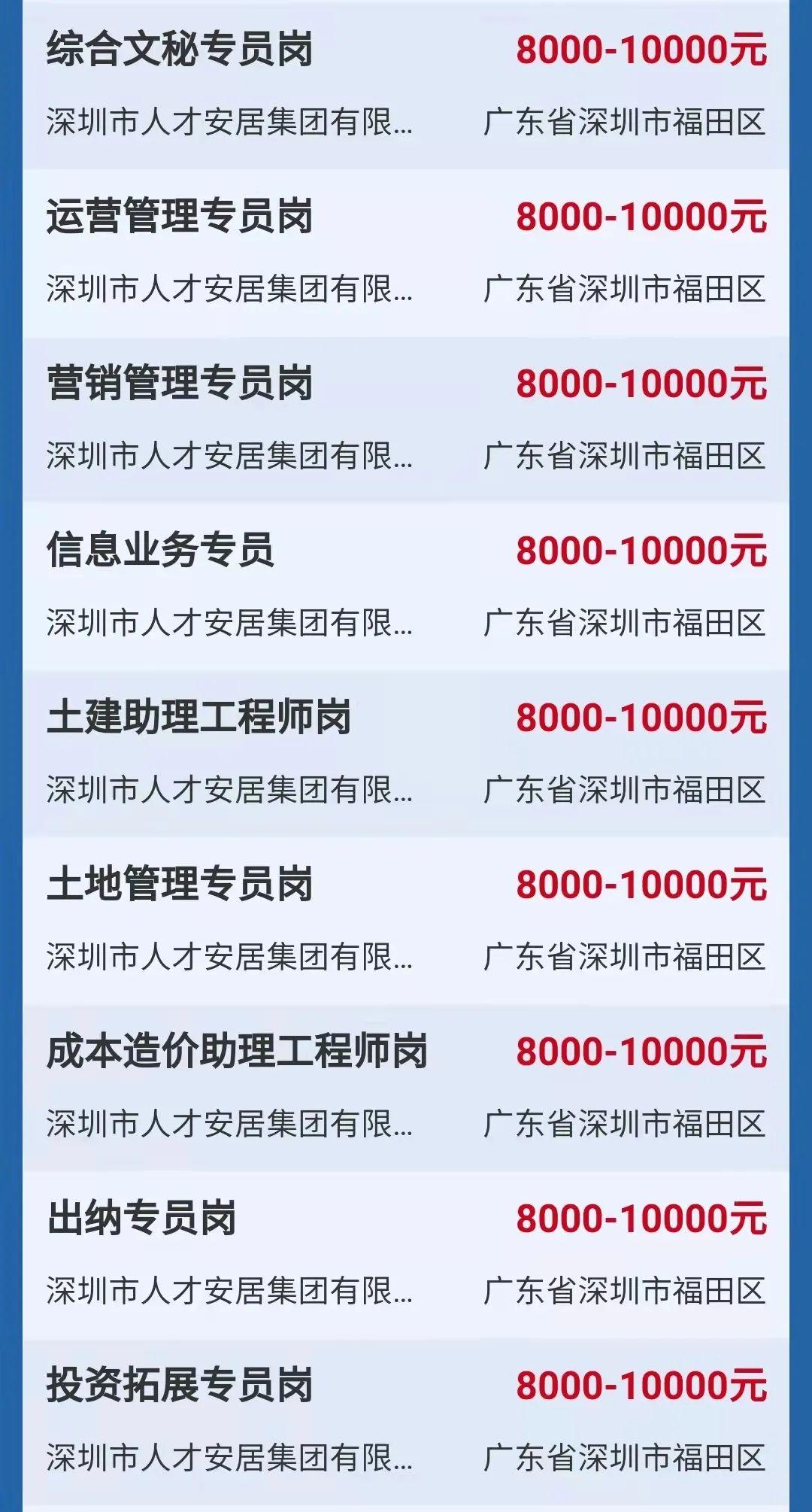Open the 成本造价助理工程师岗 position
This screenshot has width=812, height=1512.
pyautogui.click(x=238, y=1052)
